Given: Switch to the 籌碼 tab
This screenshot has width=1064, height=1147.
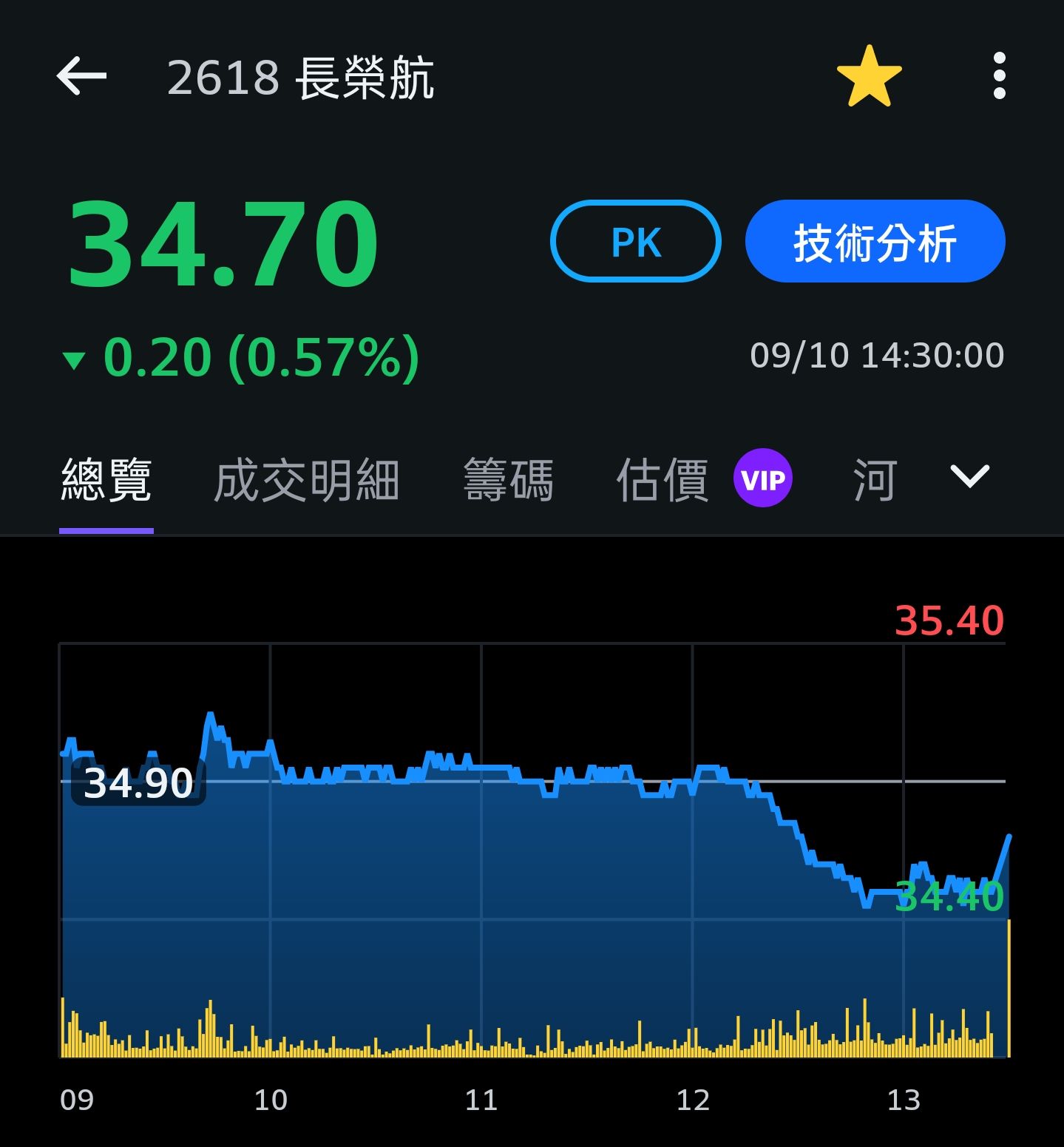Looking at the screenshot, I should pyautogui.click(x=508, y=481).
